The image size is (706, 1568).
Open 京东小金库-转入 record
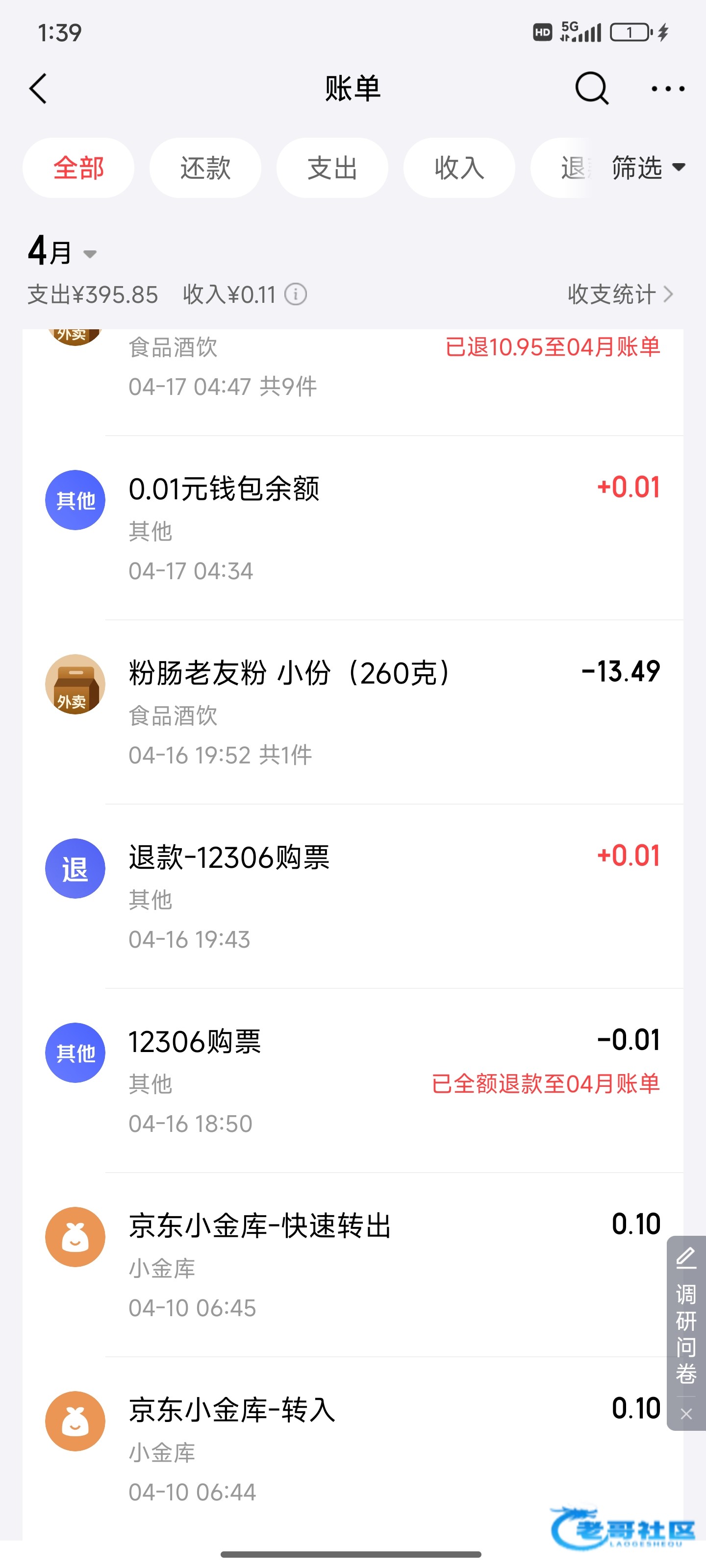click(365, 1449)
